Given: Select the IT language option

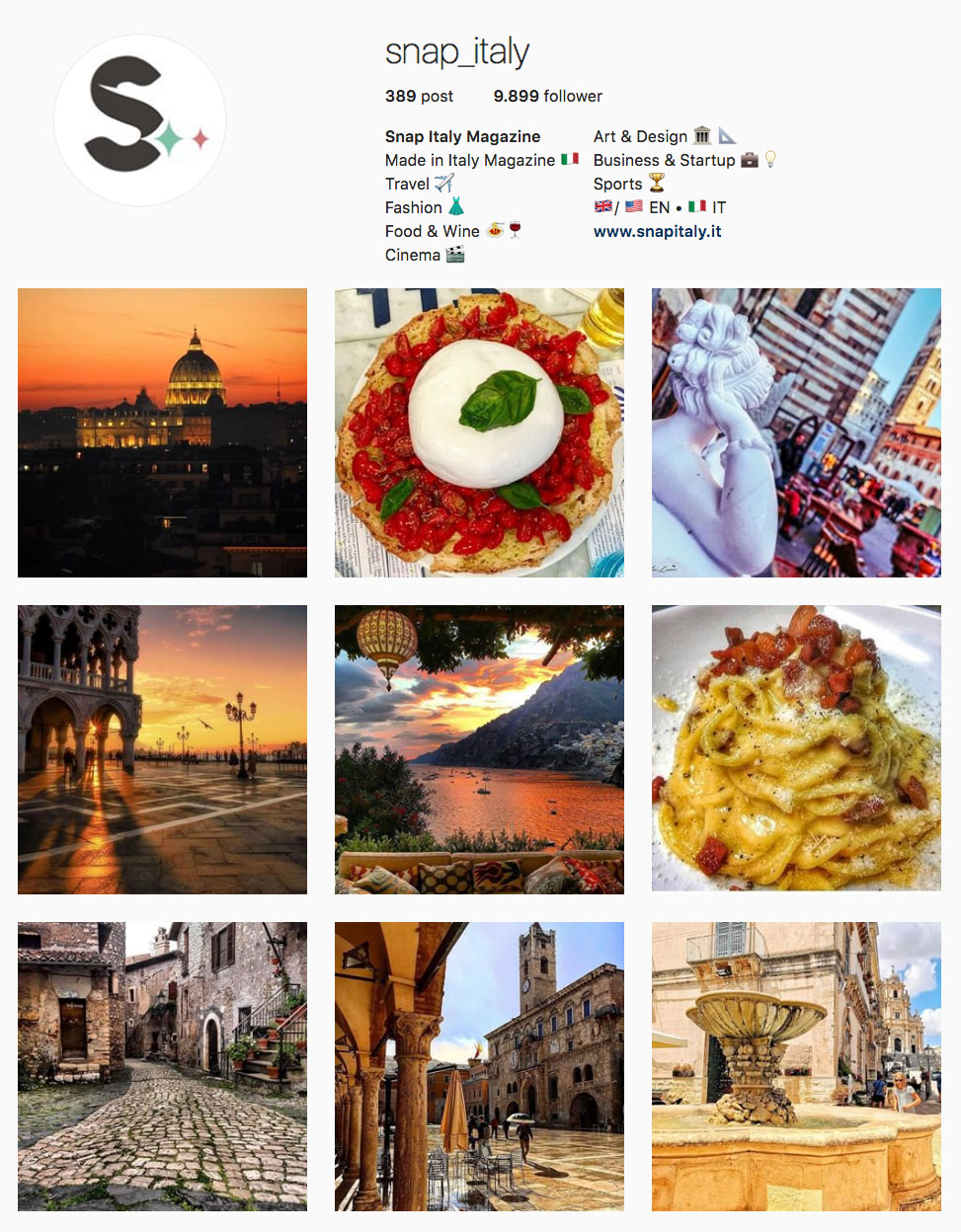Looking at the screenshot, I should (718, 206).
